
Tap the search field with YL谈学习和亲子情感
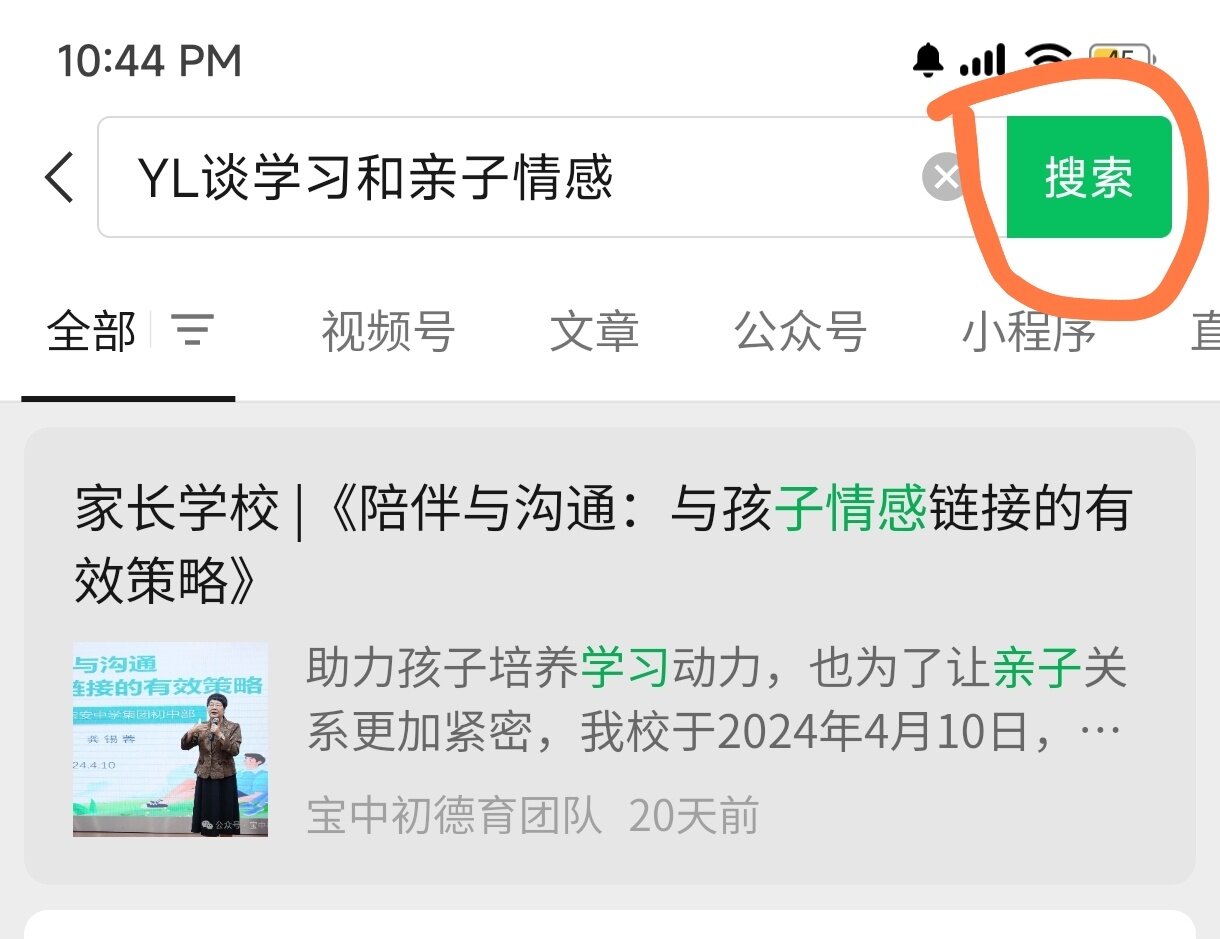500,178
